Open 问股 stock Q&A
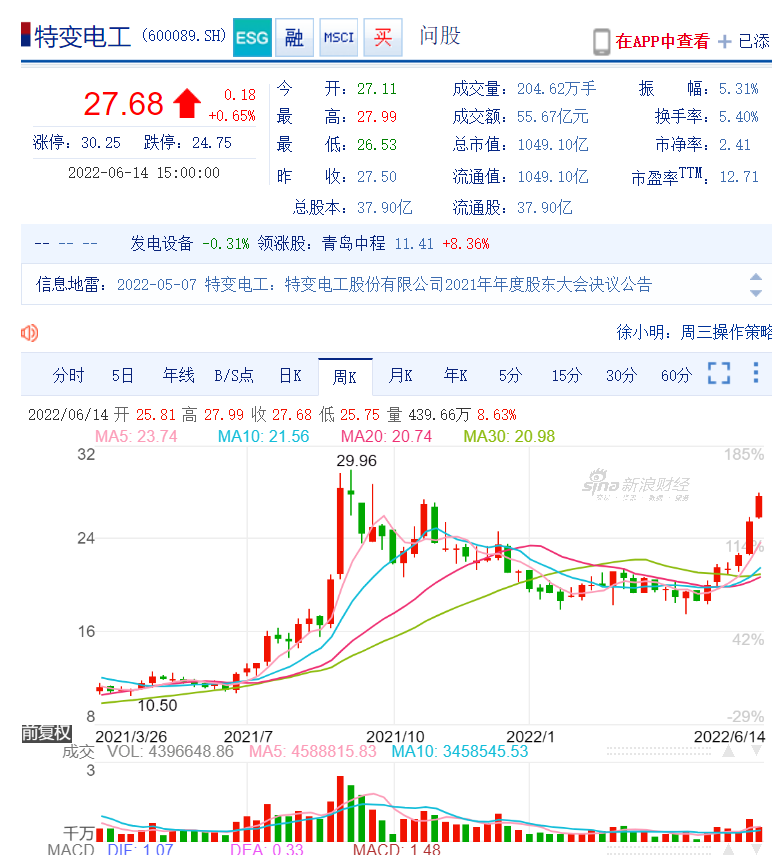This screenshot has height=855, width=772. pyautogui.click(x=440, y=37)
